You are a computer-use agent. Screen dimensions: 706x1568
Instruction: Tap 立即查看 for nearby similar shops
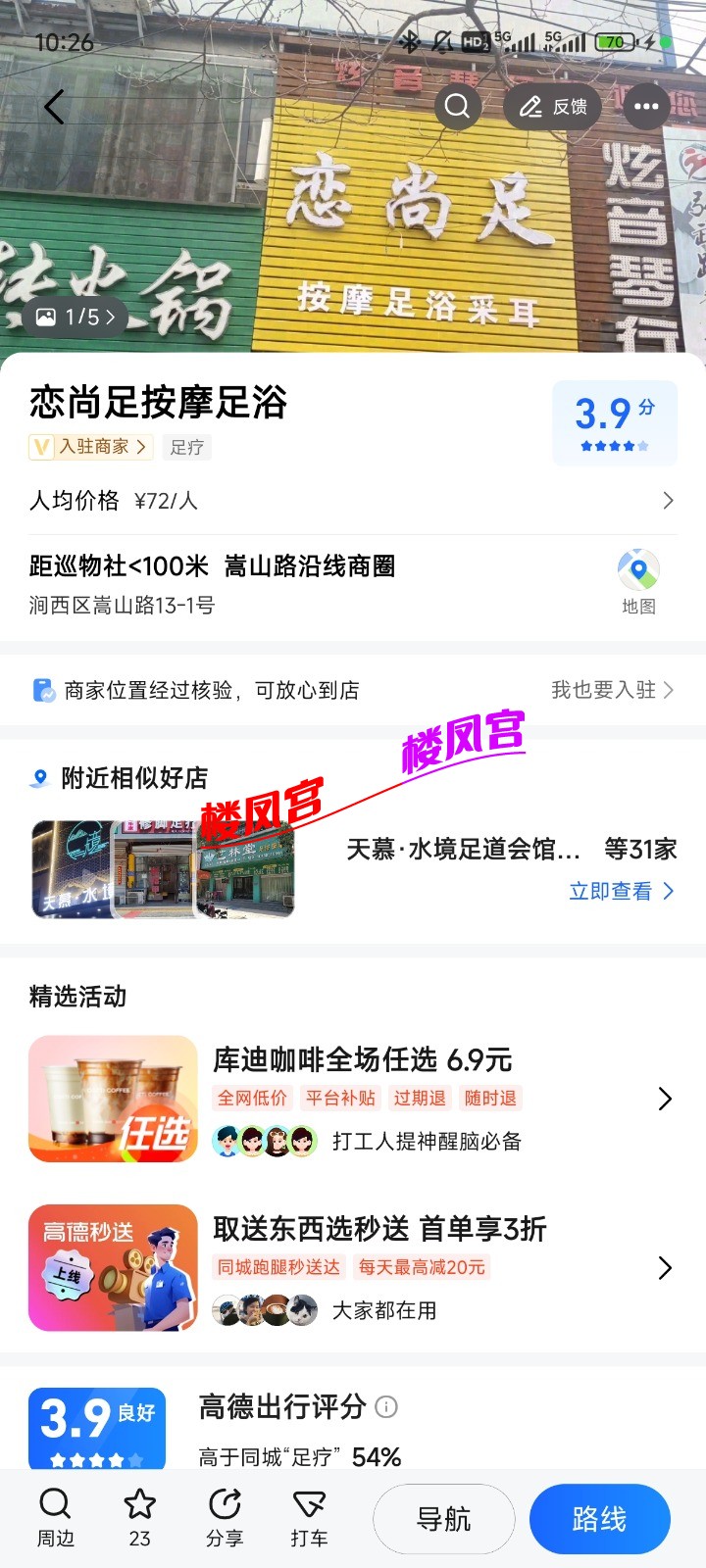[622, 891]
